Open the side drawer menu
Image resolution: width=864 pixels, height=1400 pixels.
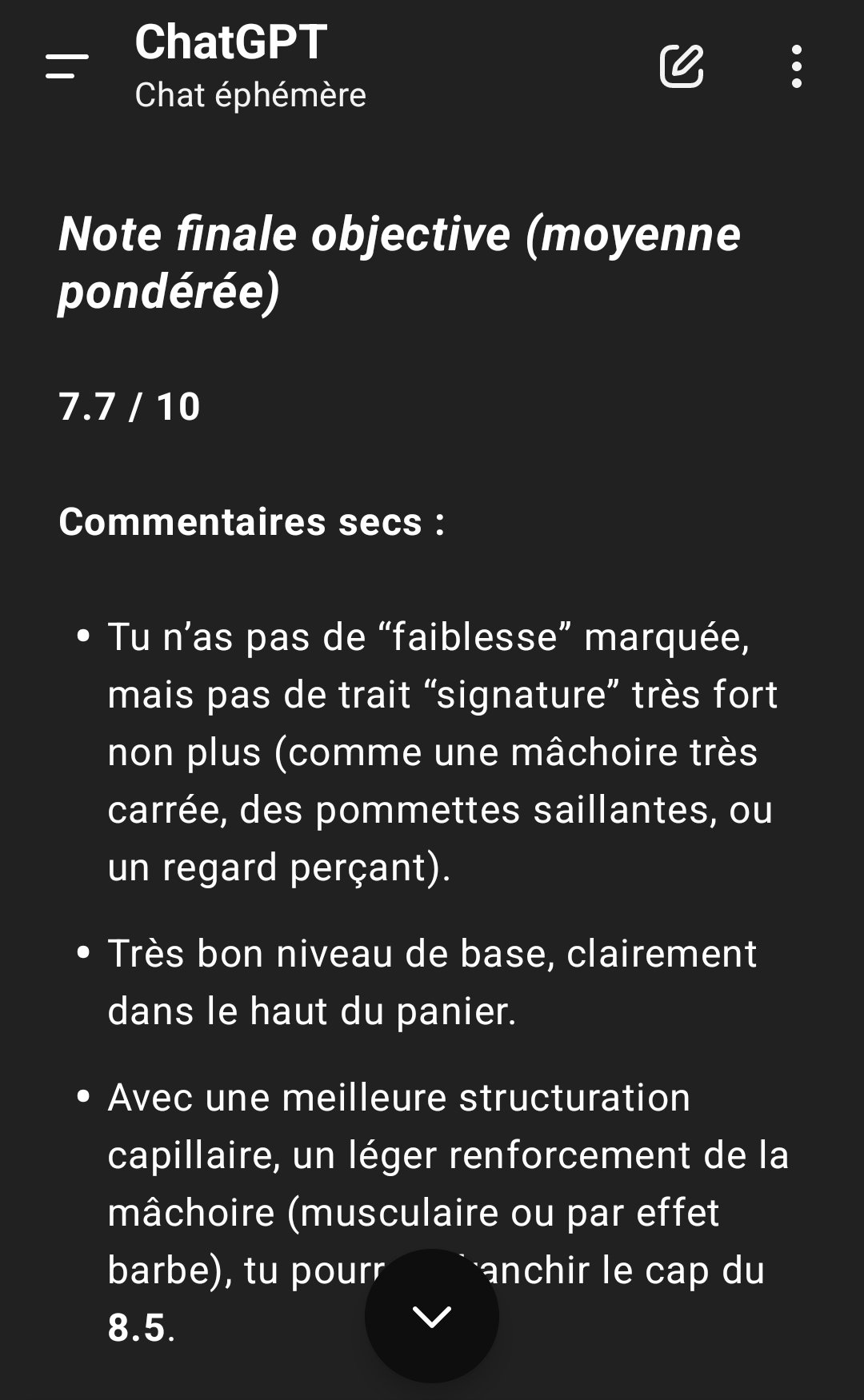(x=67, y=66)
